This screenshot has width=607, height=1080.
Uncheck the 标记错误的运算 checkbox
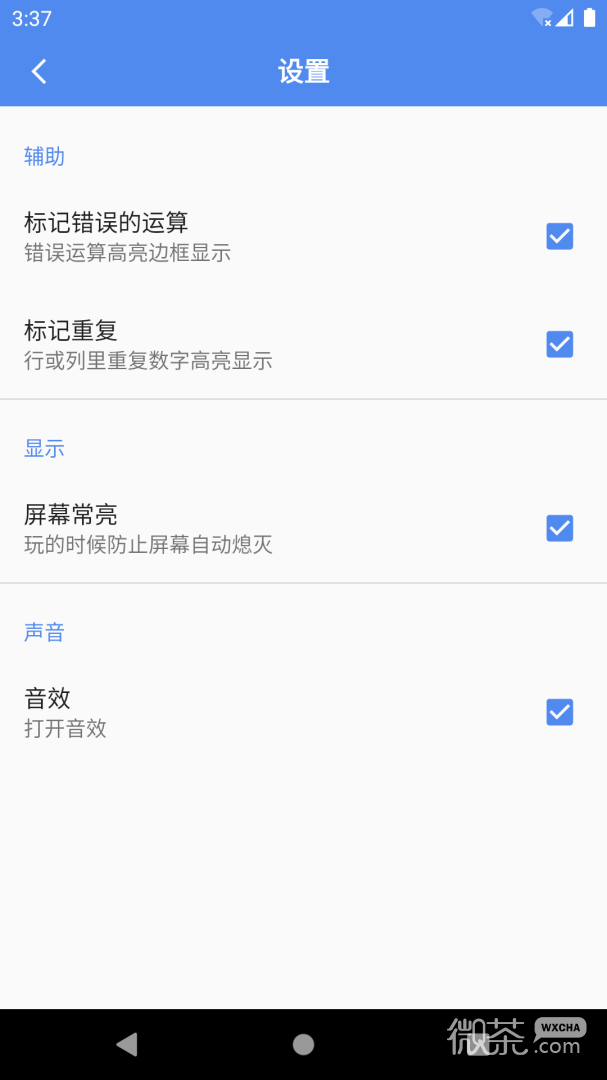click(x=559, y=236)
